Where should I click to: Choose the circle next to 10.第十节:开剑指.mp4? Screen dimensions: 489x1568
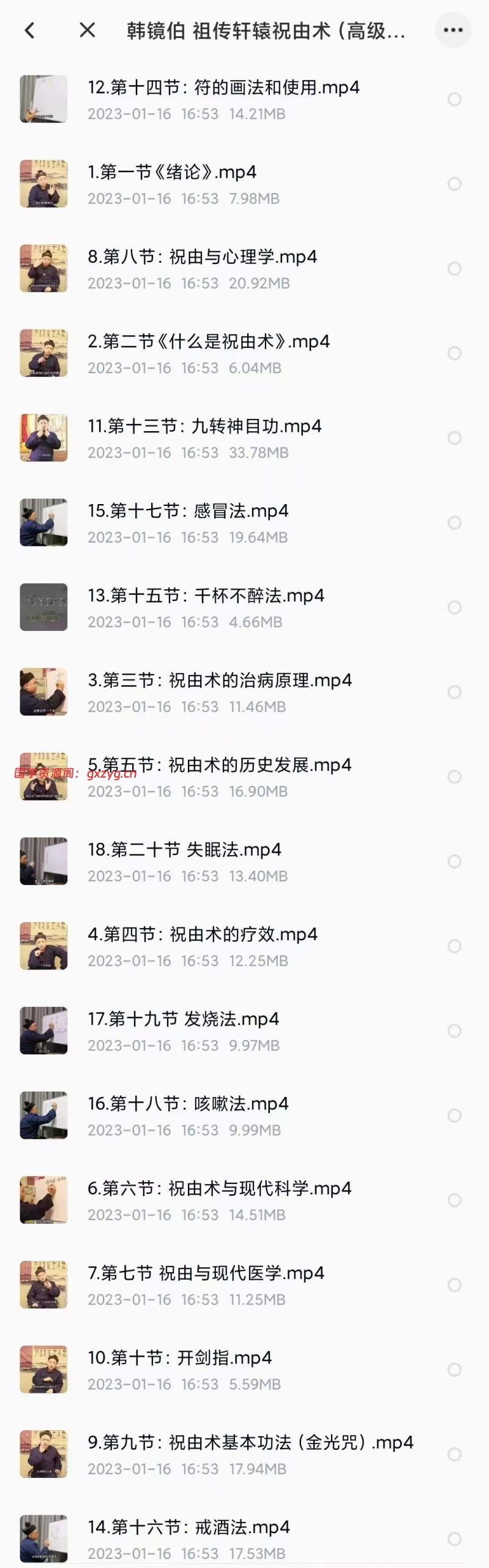454,1370
